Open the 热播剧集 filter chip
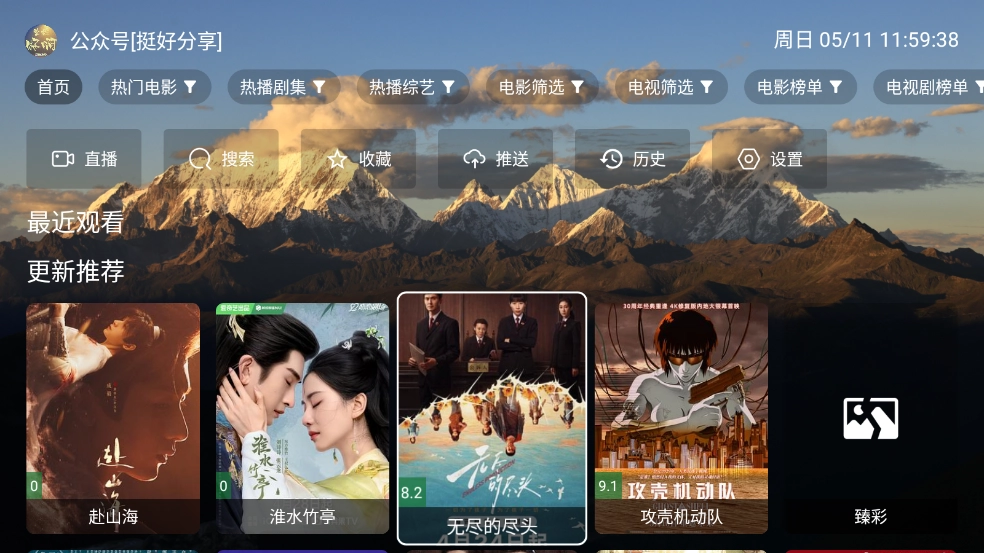Screen dimensions: 984x553 [283, 87]
